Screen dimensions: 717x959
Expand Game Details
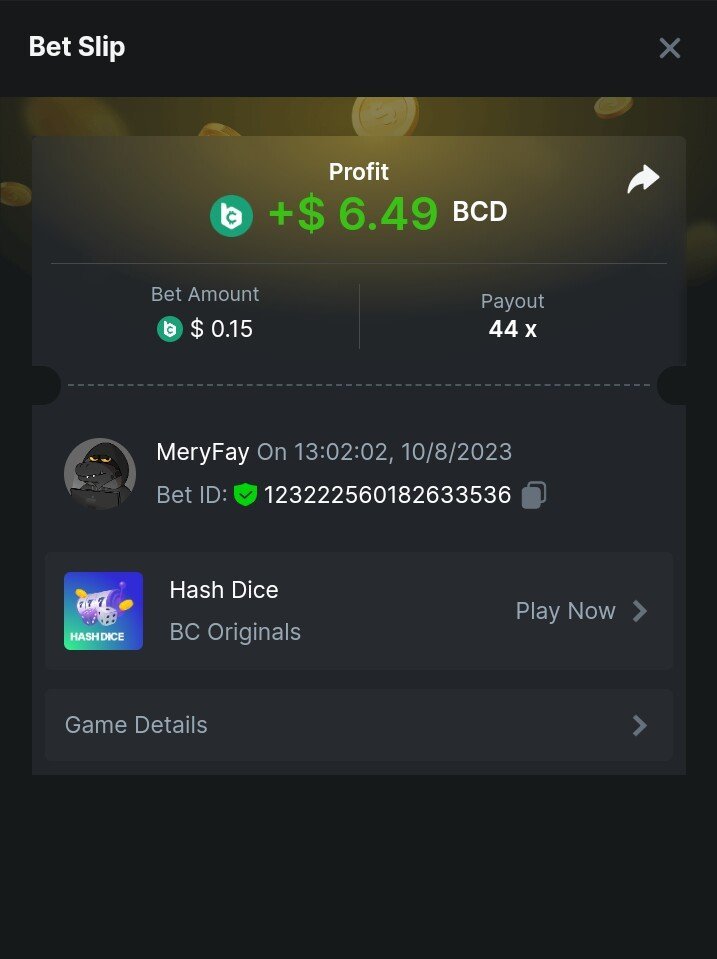tap(358, 725)
